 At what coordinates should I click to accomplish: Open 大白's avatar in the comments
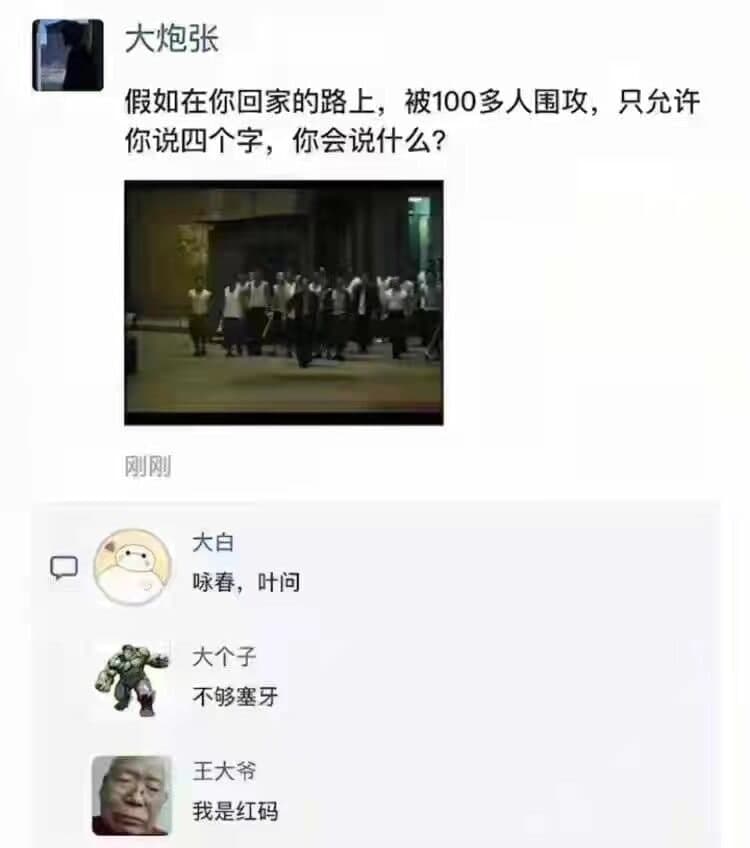point(132,567)
